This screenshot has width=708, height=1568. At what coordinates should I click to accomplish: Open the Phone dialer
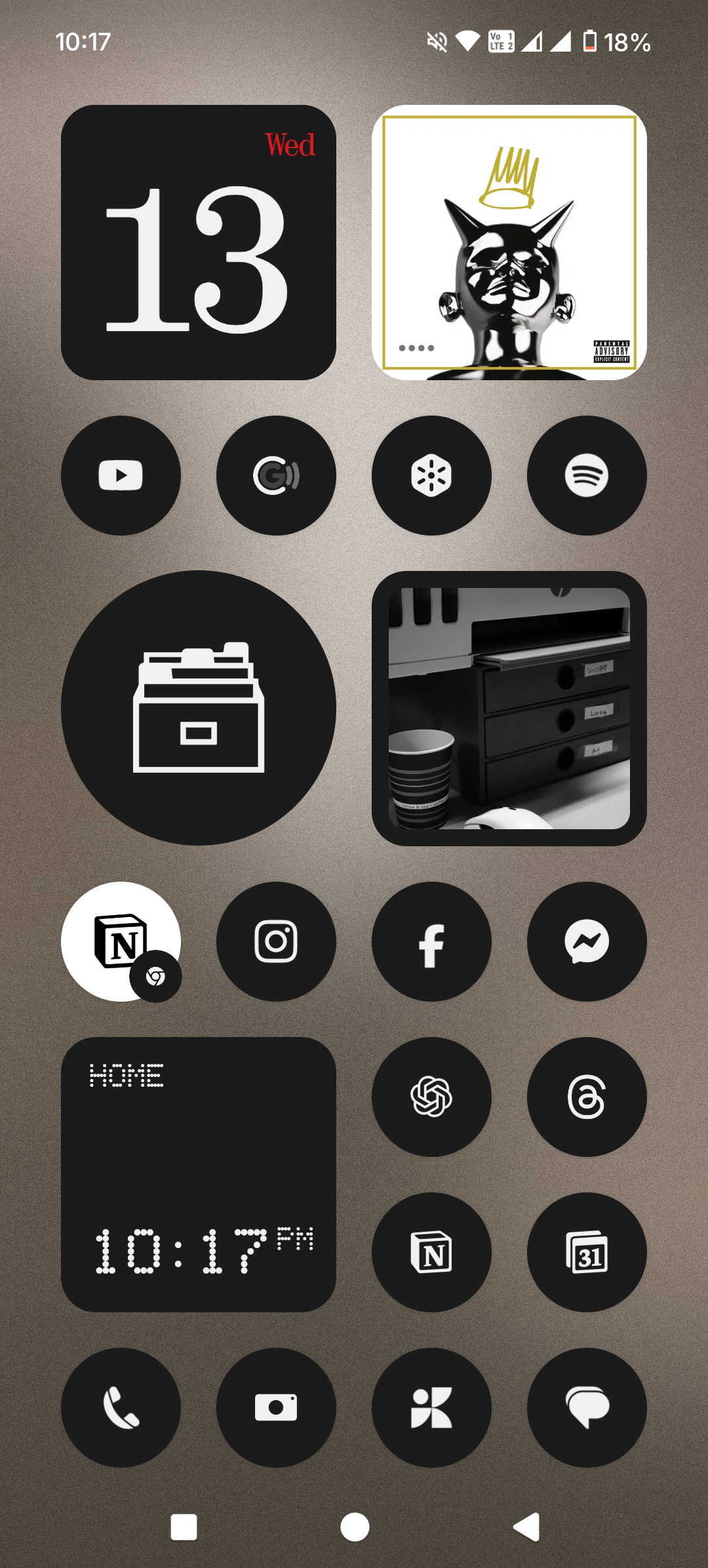(121, 1407)
